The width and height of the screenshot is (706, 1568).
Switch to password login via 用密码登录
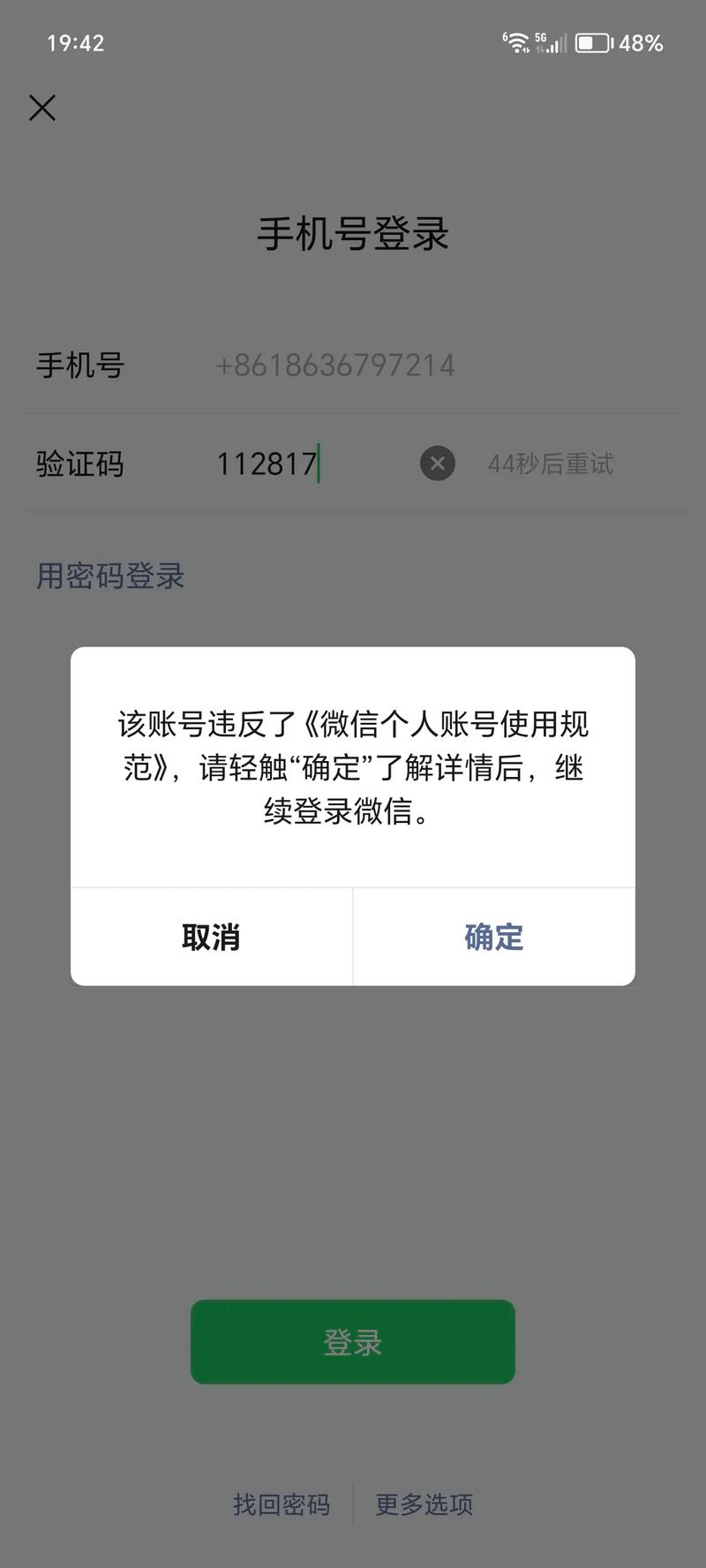coord(109,576)
